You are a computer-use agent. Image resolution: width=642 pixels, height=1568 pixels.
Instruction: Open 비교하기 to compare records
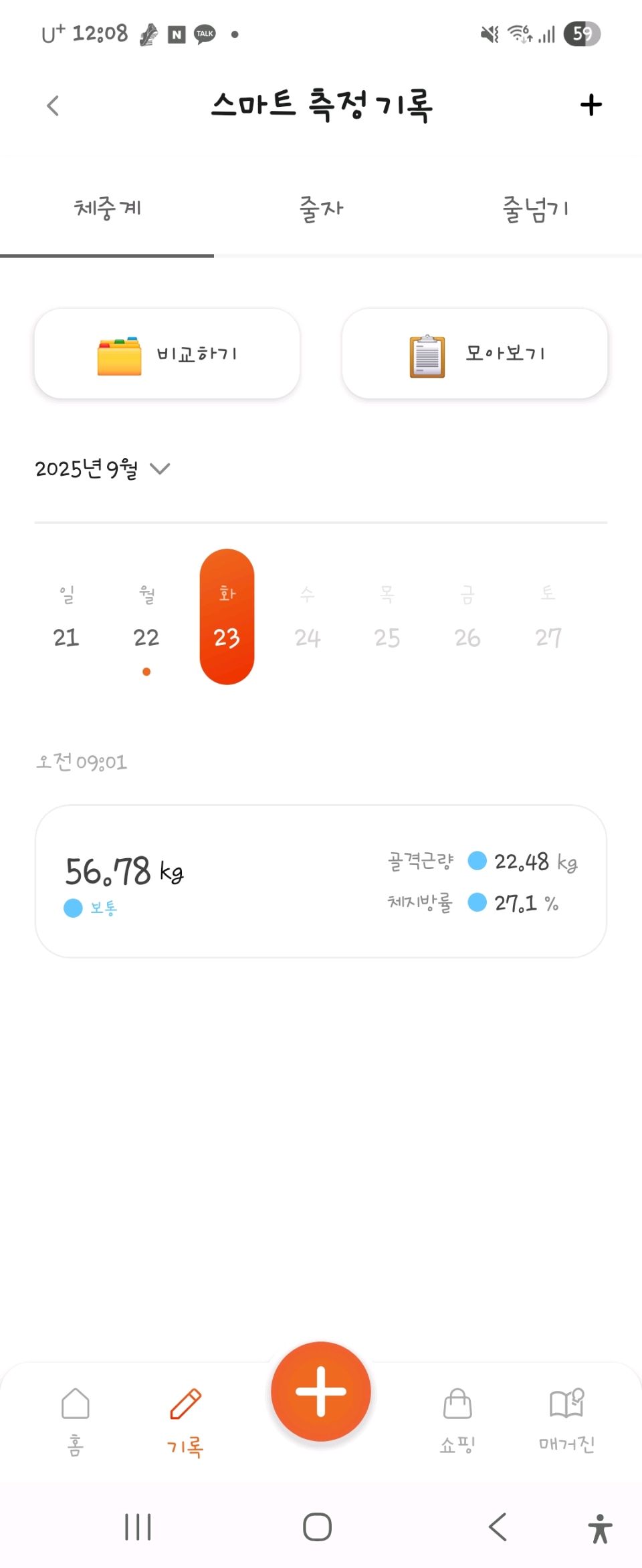click(167, 354)
